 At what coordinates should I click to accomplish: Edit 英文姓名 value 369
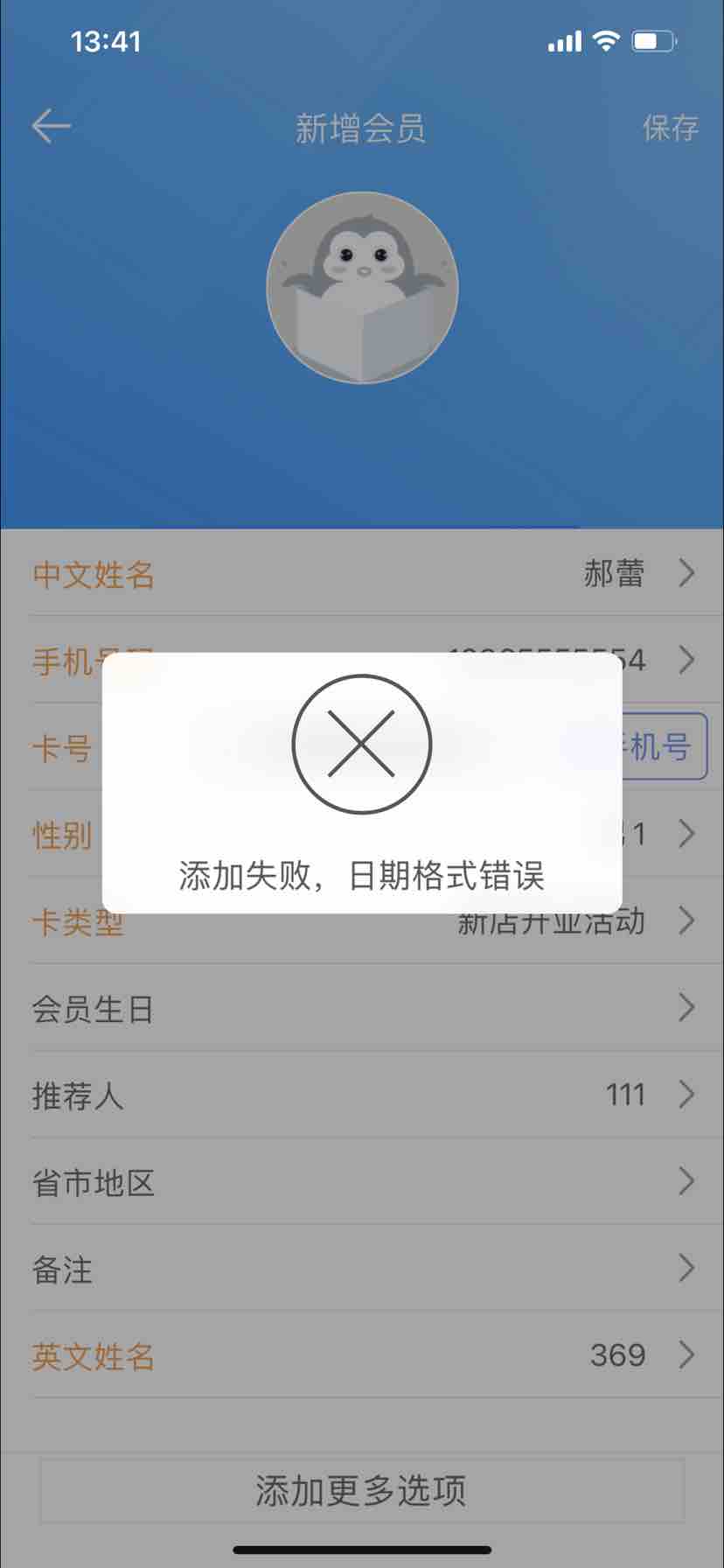tap(362, 1355)
